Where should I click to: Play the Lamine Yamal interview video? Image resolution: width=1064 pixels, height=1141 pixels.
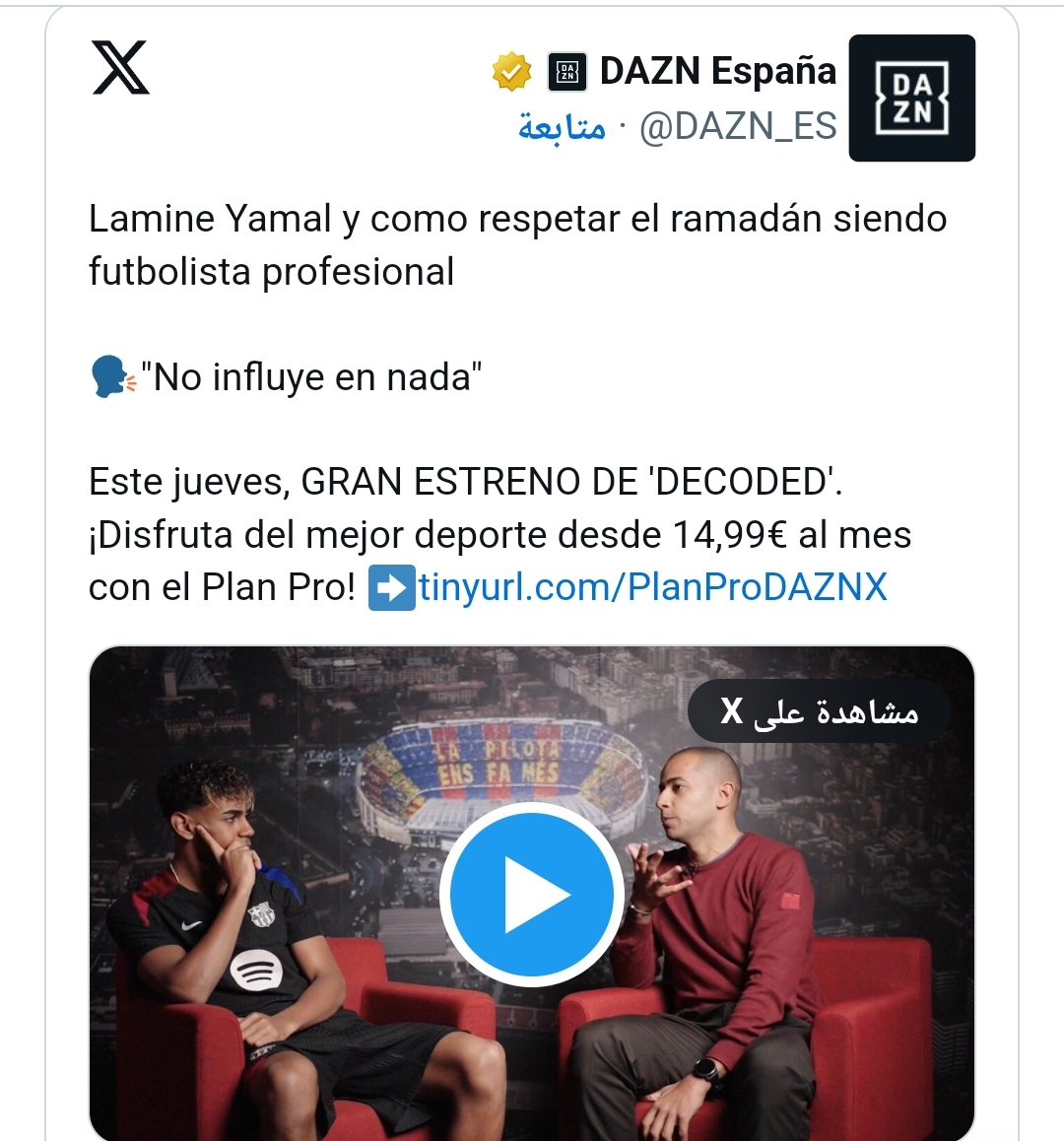point(532,894)
